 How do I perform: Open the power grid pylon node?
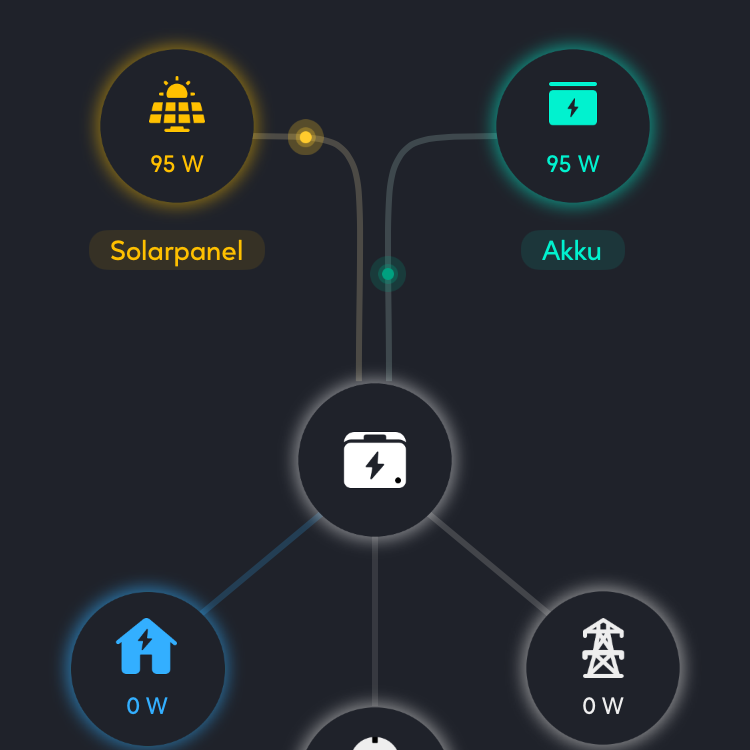tap(603, 668)
